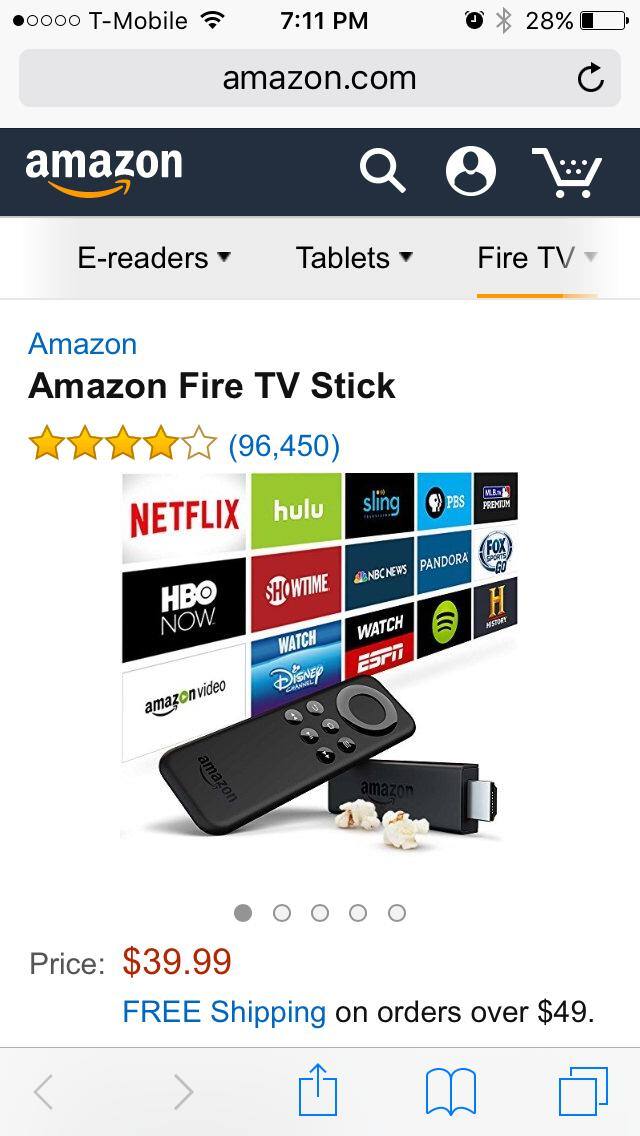The height and width of the screenshot is (1136, 640).
Task: View the shopping cart
Action: click(567, 171)
